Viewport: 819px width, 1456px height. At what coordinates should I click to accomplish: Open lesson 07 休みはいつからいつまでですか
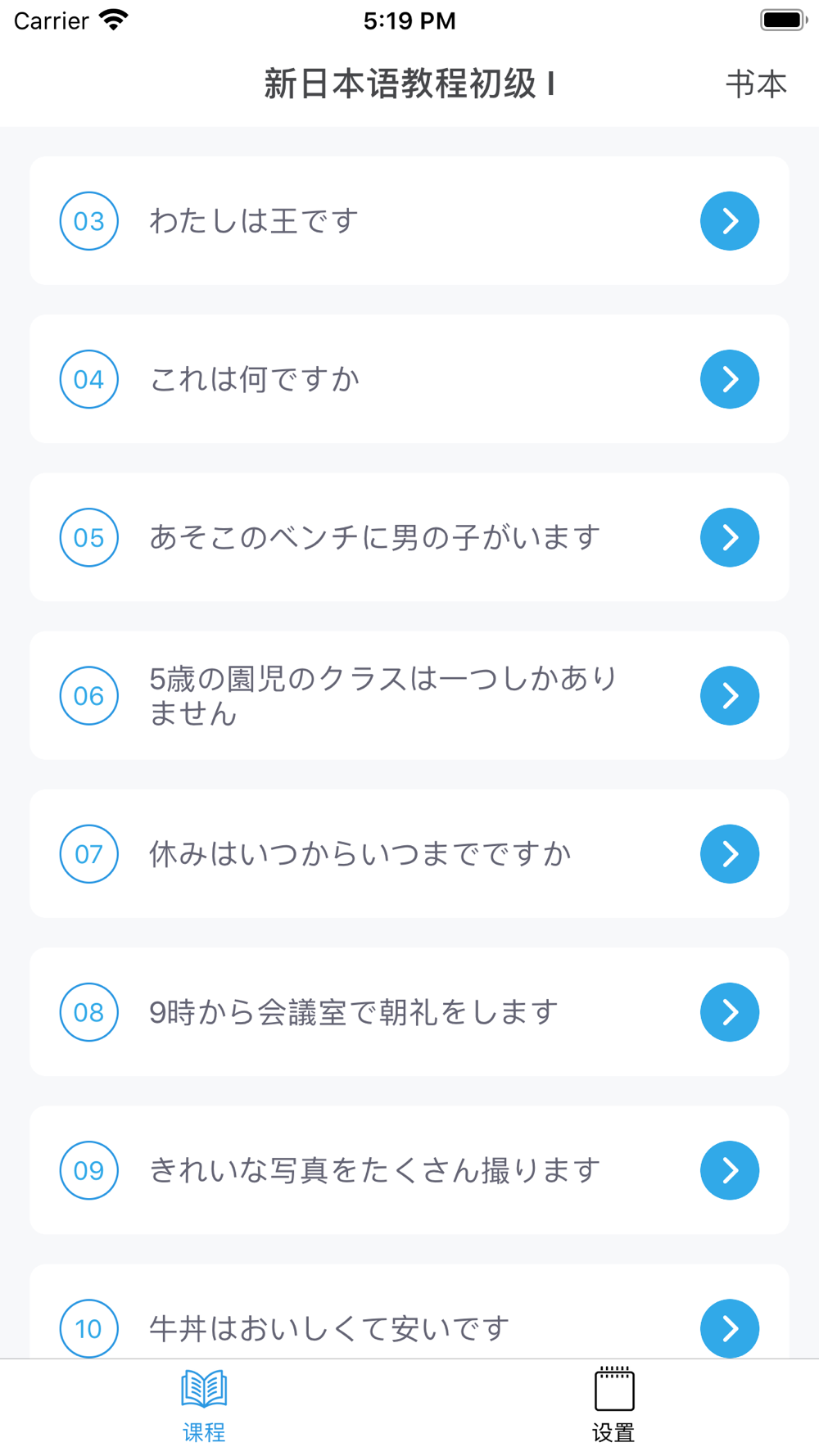tap(409, 854)
